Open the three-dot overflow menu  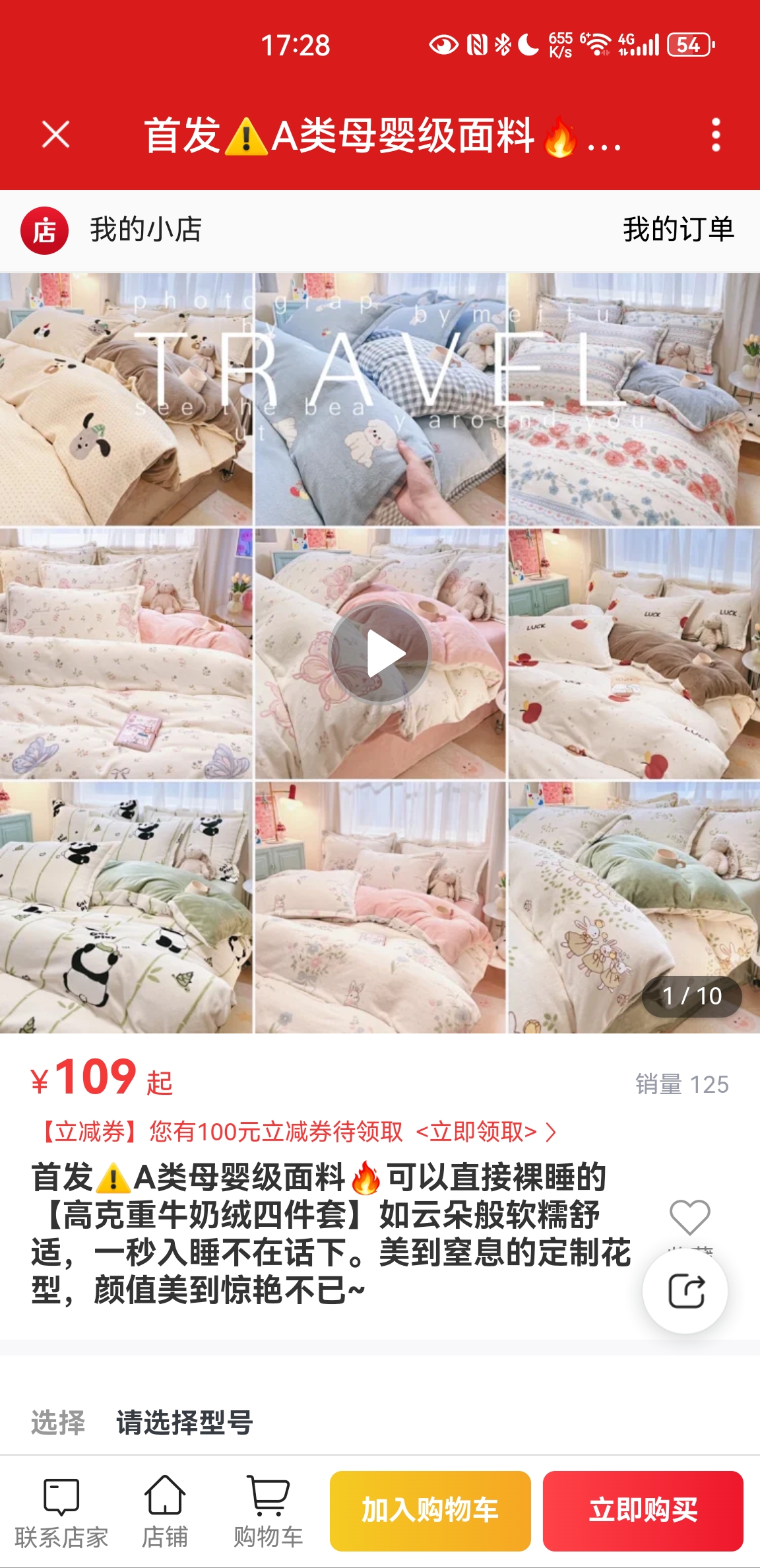click(716, 135)
